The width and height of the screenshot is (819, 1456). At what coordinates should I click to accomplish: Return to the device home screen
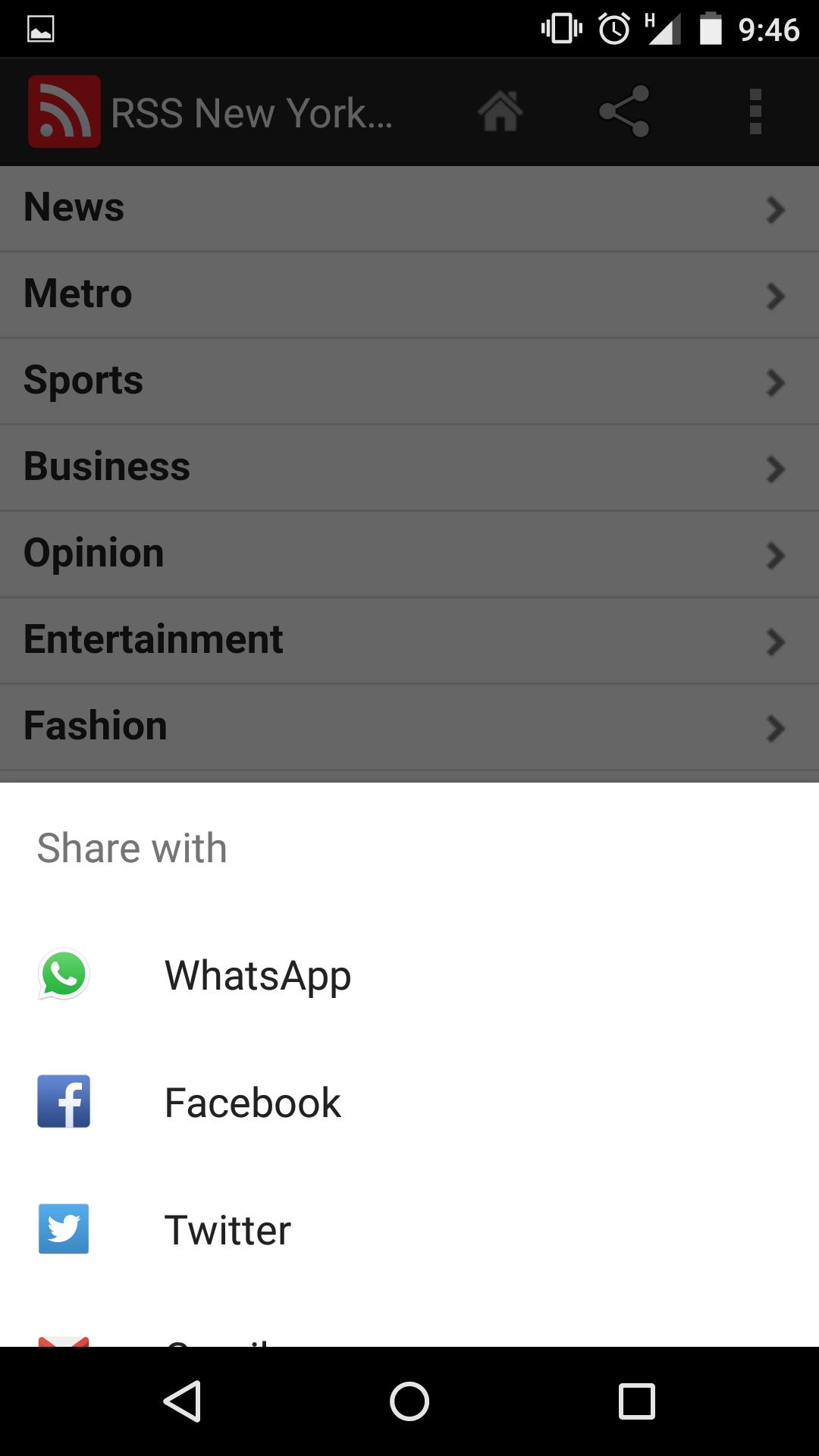[x=409, y=1401]
